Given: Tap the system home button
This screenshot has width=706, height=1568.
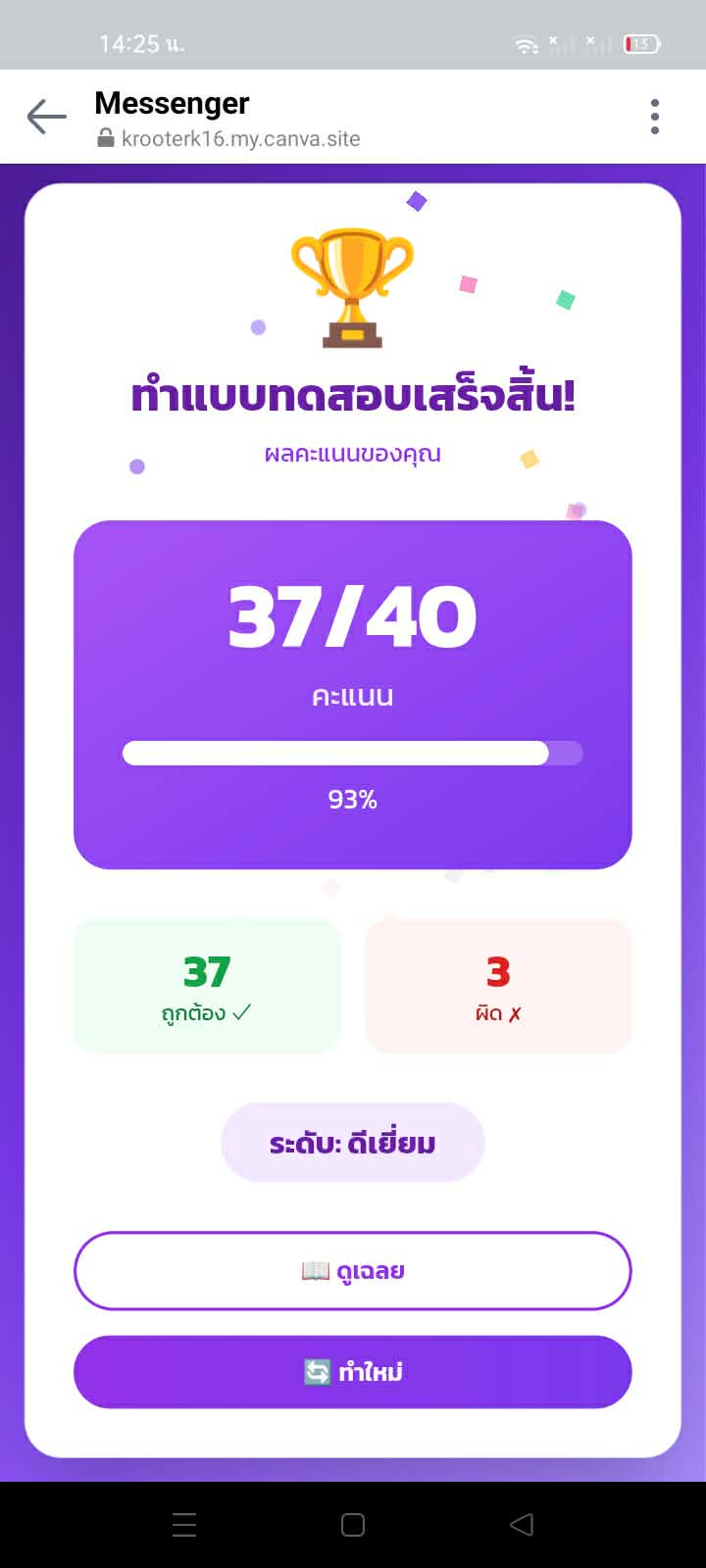Looking at the screenshot, I should point(353,1525).
